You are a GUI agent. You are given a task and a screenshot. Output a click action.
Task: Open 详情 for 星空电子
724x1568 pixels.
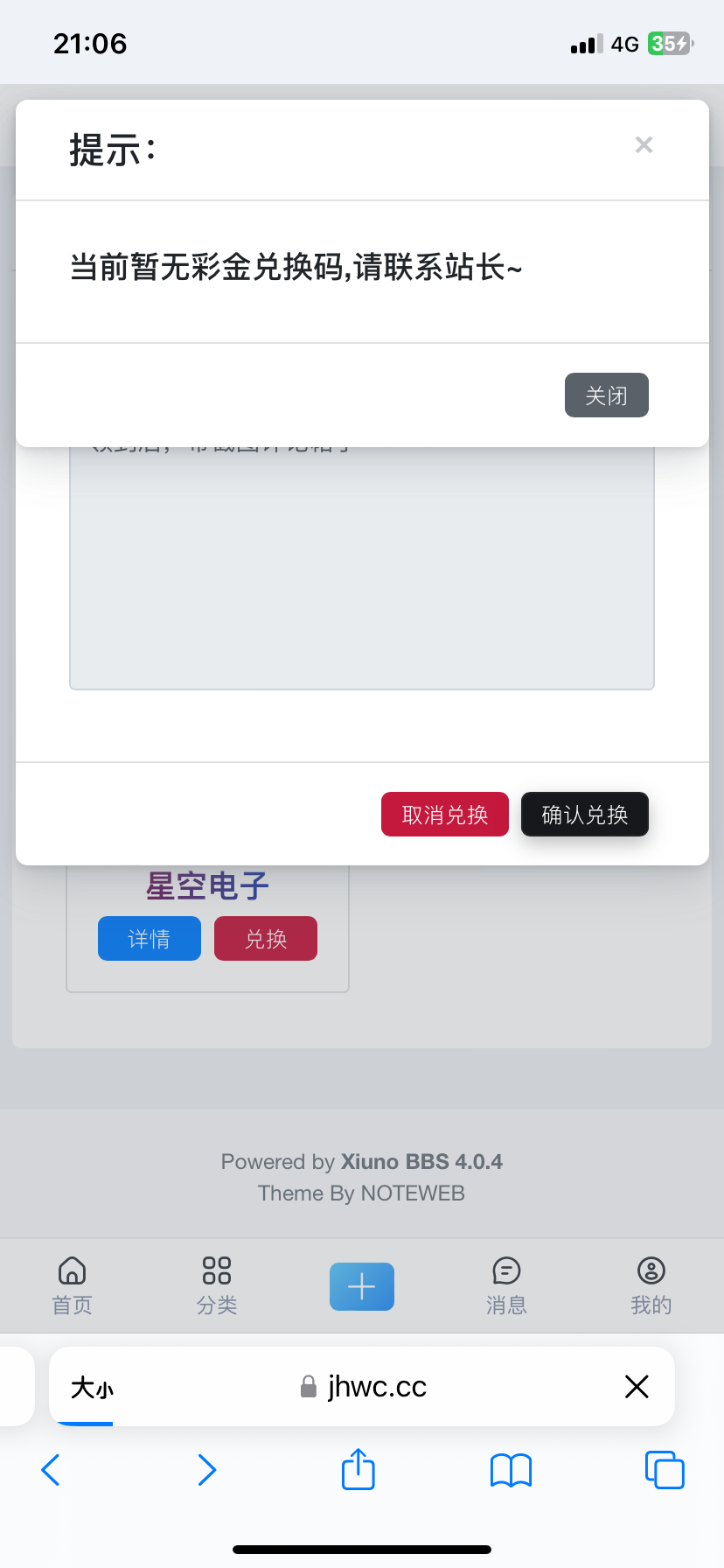tap(150, 939)
